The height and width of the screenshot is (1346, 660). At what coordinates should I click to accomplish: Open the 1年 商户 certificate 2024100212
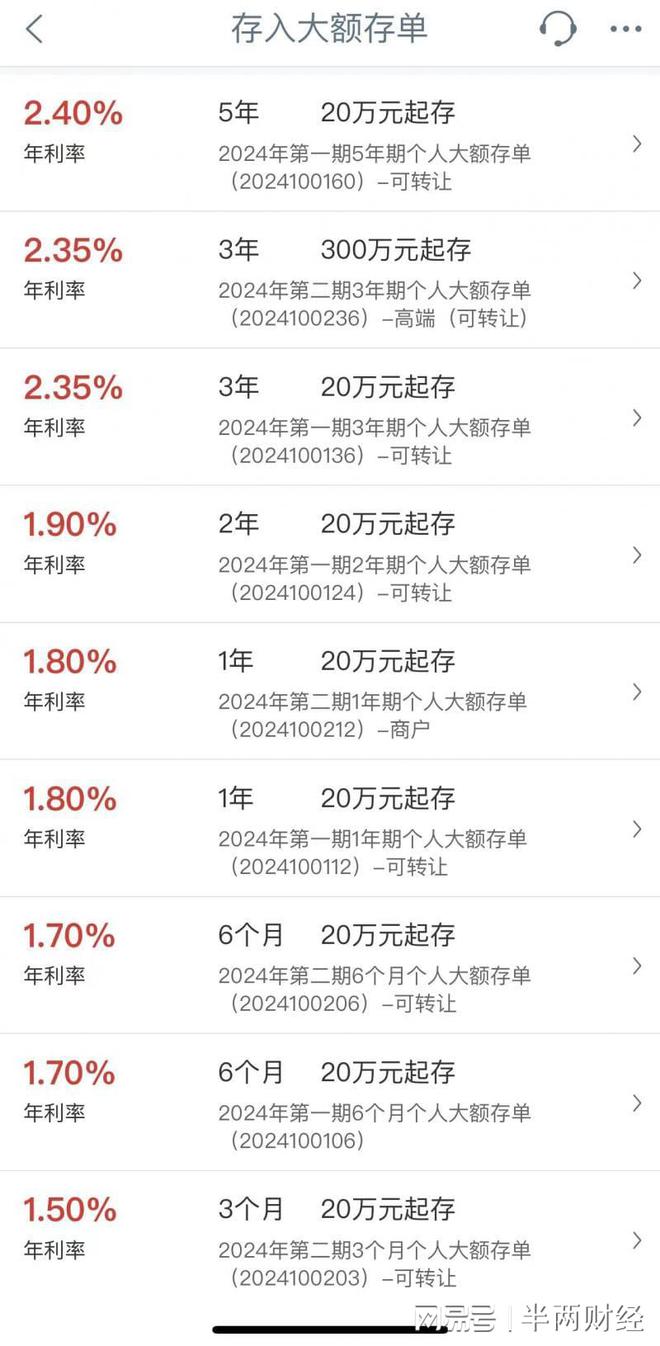point(330,691)
